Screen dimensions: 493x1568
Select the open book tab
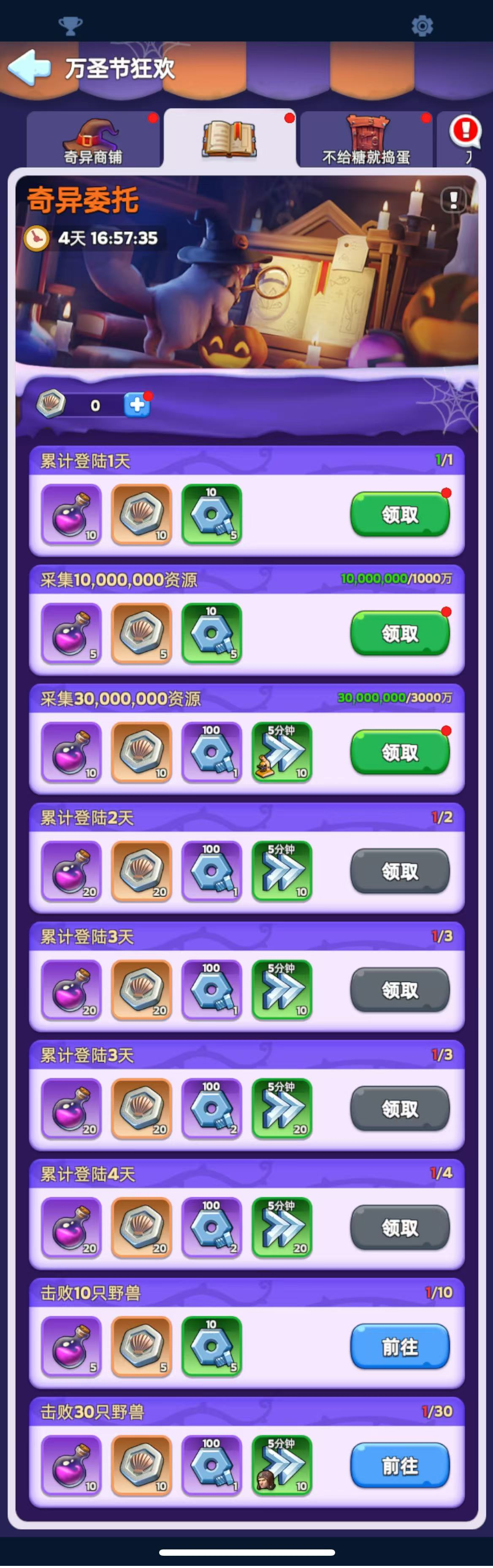coord(229,139)
